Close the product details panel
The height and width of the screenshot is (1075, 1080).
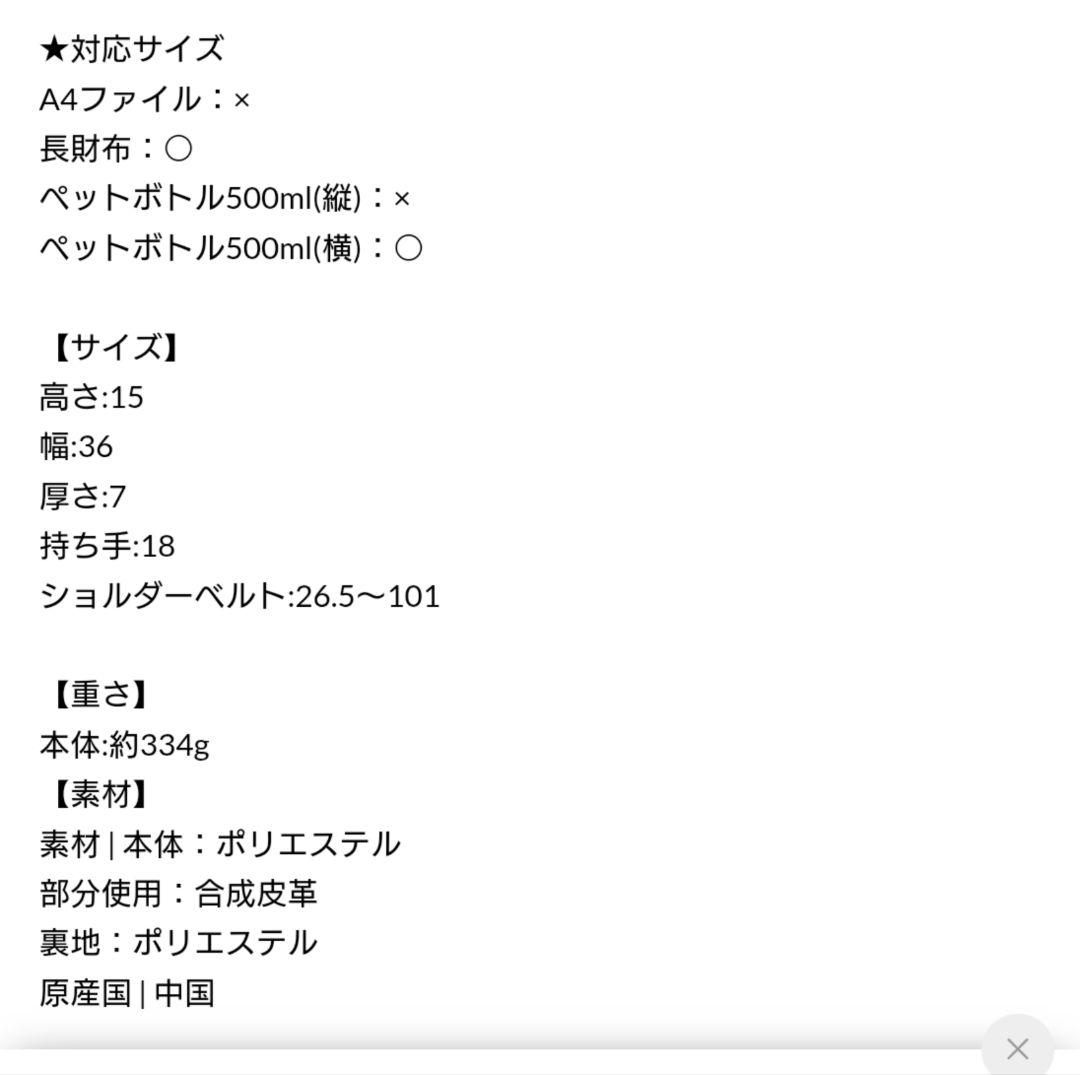(1017, 1048)
